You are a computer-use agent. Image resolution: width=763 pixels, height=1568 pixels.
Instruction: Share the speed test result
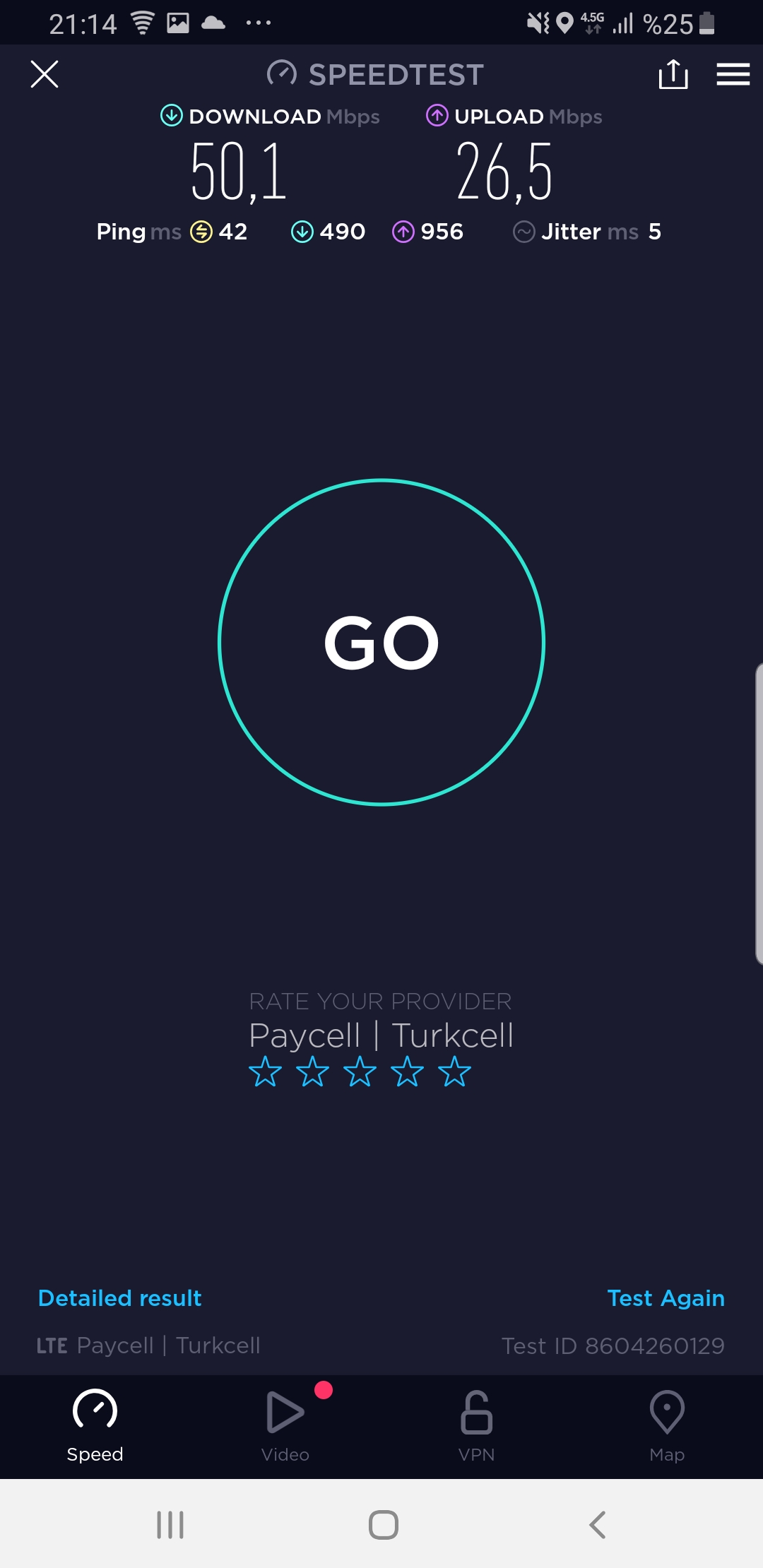[x=673, y=74]
